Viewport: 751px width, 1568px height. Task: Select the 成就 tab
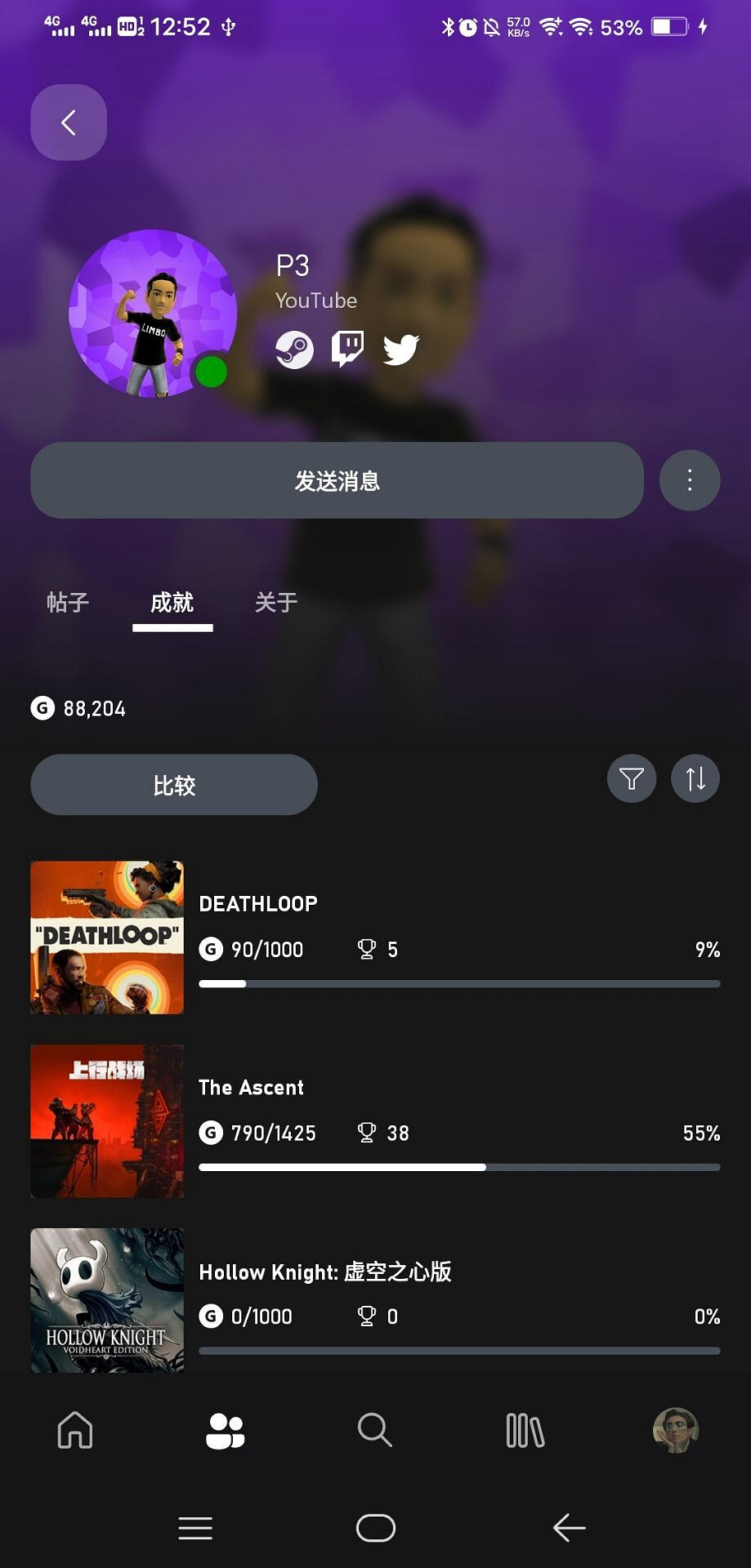pos(172,603)
